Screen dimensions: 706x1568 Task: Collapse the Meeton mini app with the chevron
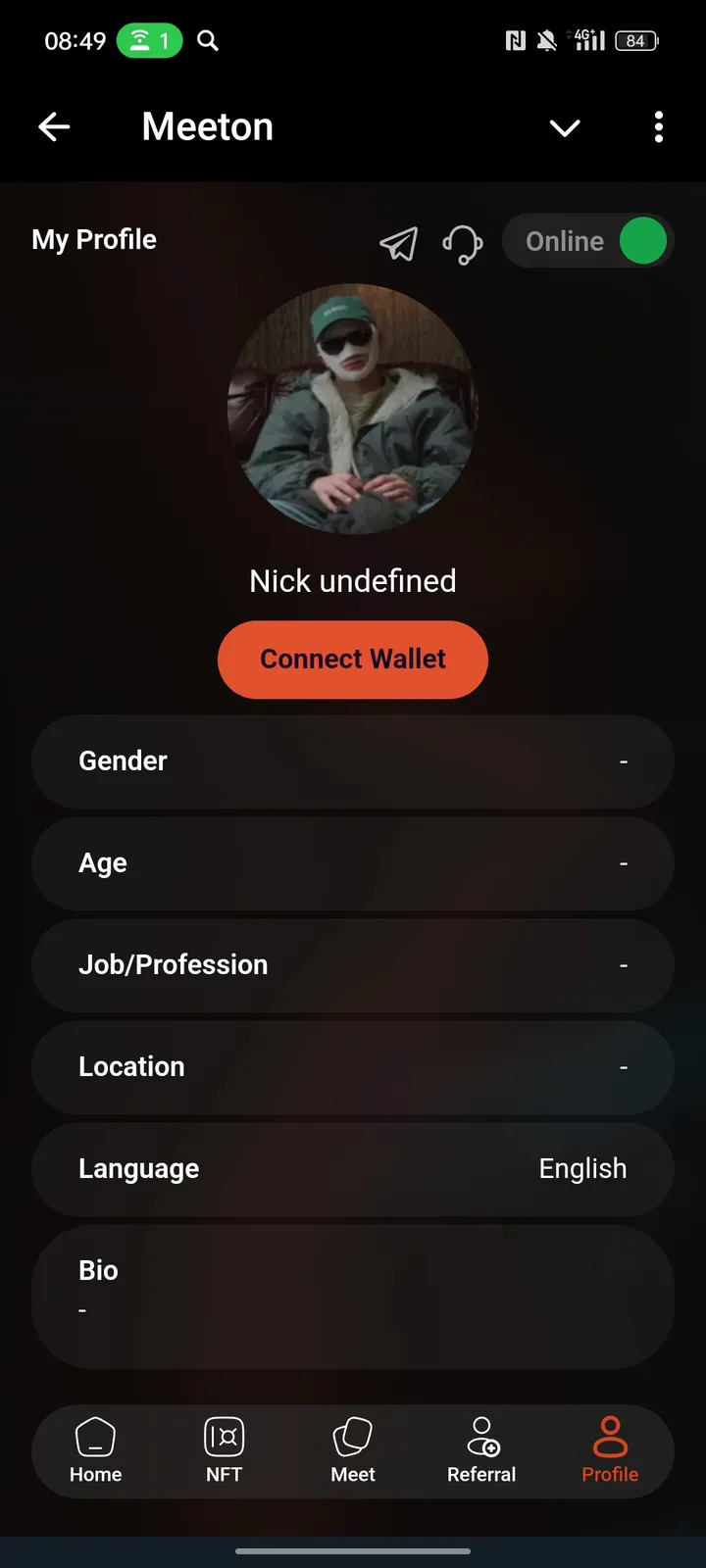[565, 127]
